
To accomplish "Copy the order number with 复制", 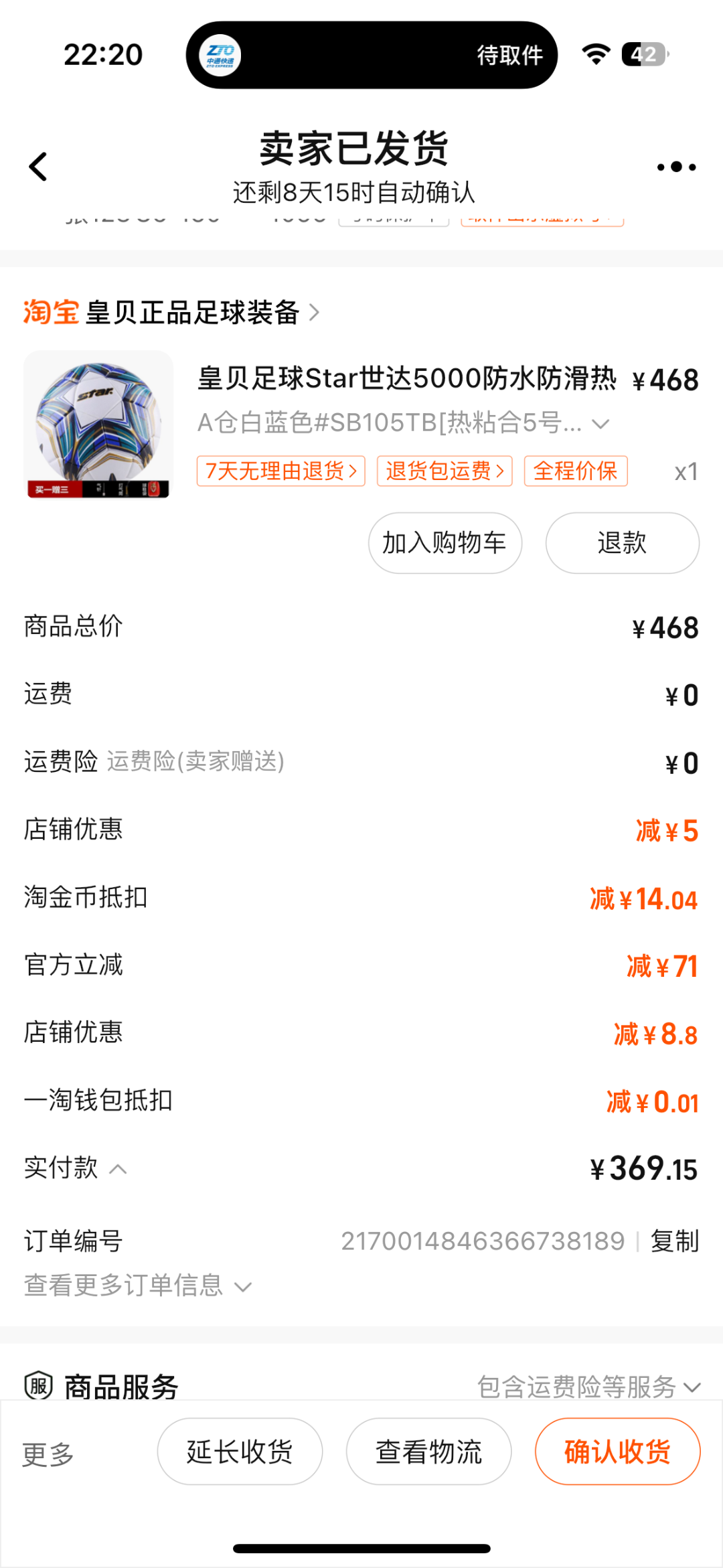I will [x=674, y=1241].
